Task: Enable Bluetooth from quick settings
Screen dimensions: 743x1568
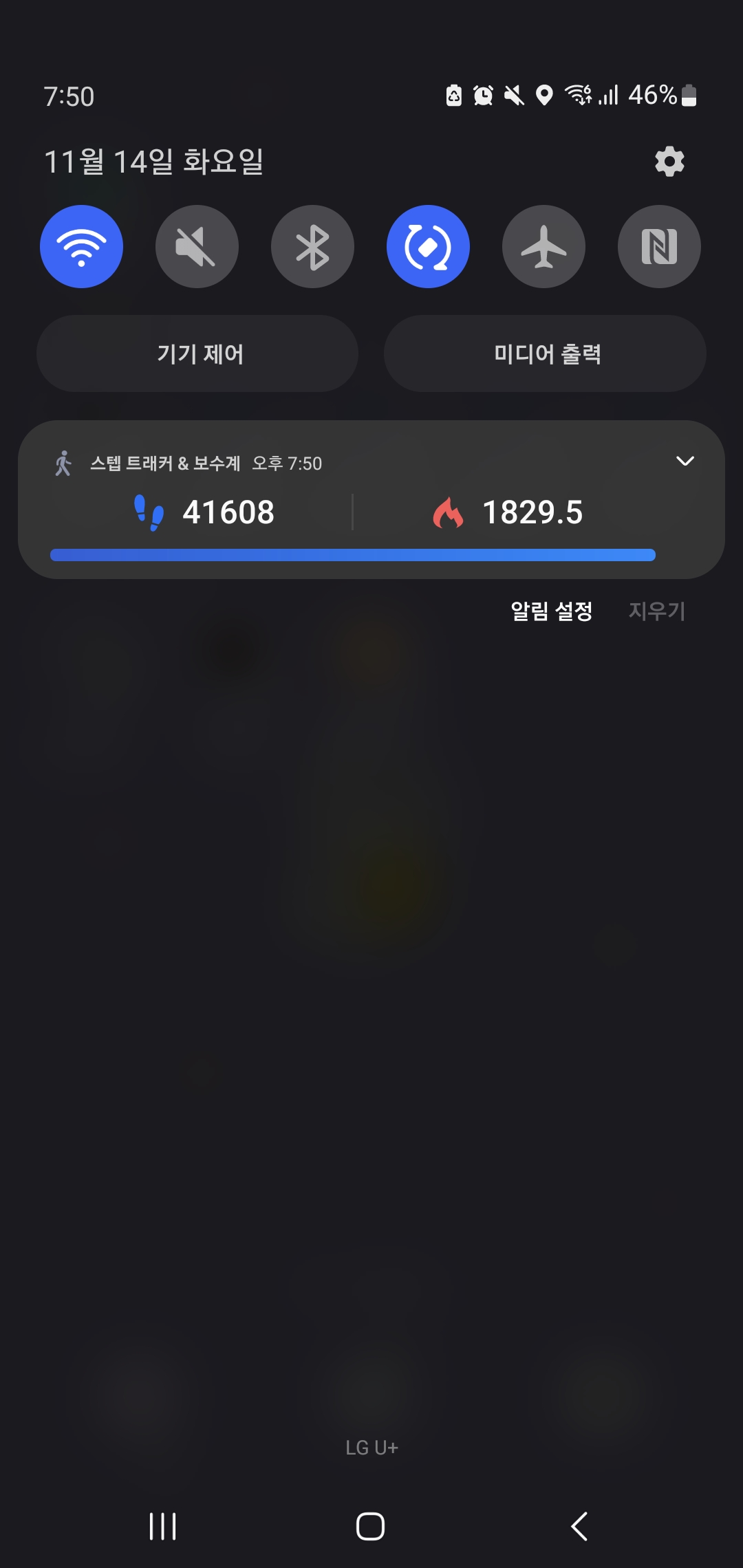Action: (x=312, y=246)
